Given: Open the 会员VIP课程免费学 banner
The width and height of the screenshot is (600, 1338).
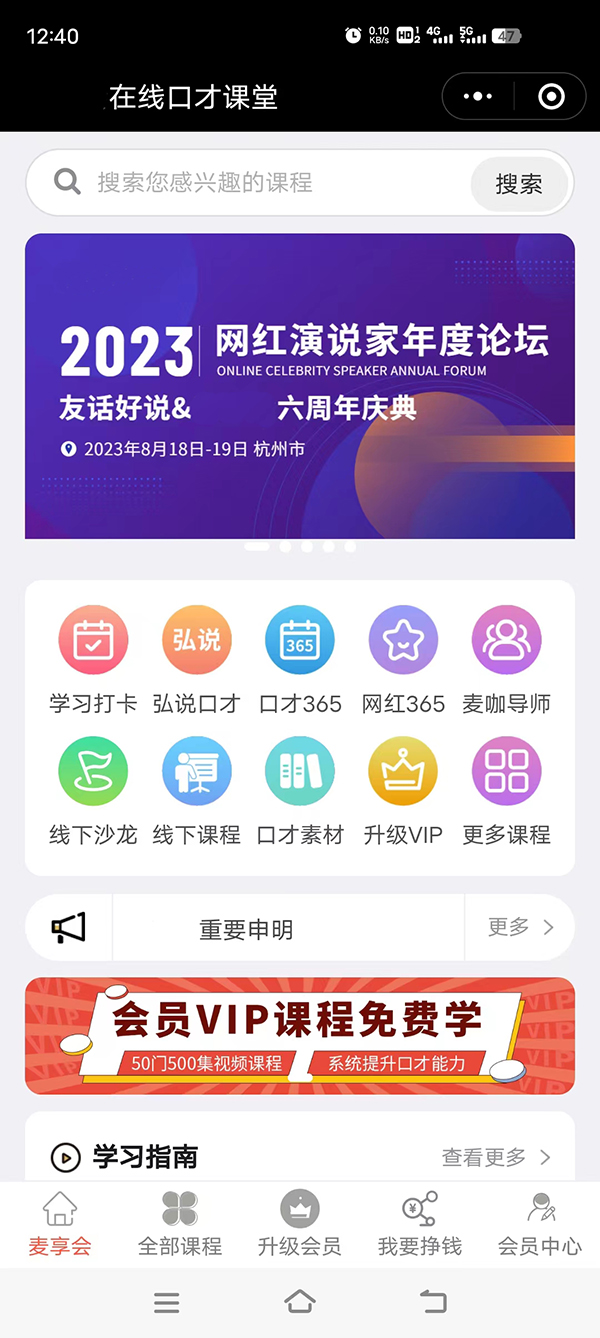Looking at the screenshot, I should click(x=300, y=1035).
